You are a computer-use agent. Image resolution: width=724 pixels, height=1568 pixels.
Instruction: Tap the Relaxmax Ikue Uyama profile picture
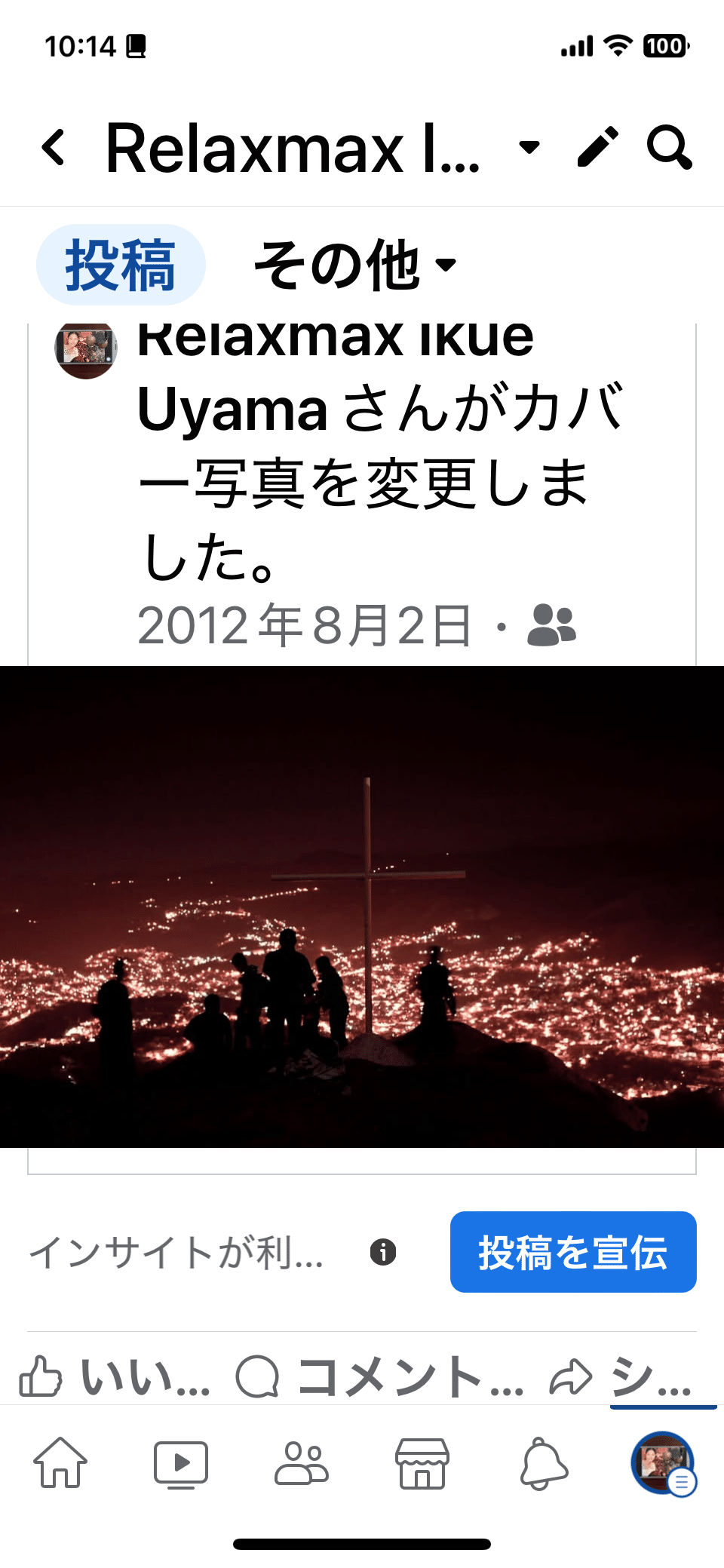[86, 348]
